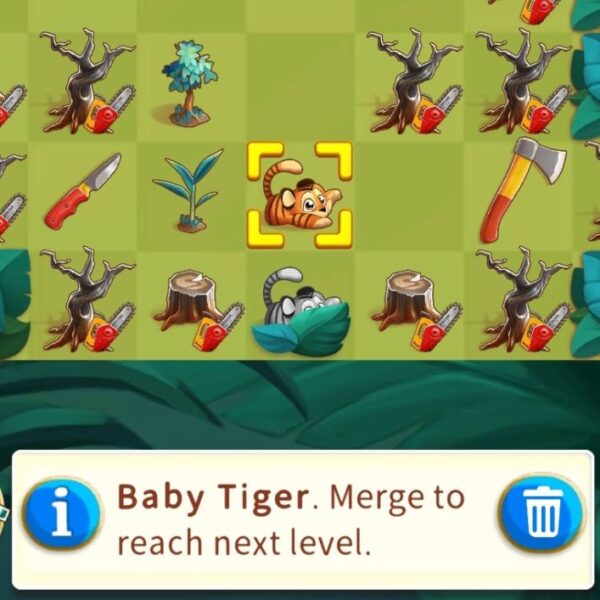
Task: Open info about Baby Tiger
Action: (x=62, y=514)
